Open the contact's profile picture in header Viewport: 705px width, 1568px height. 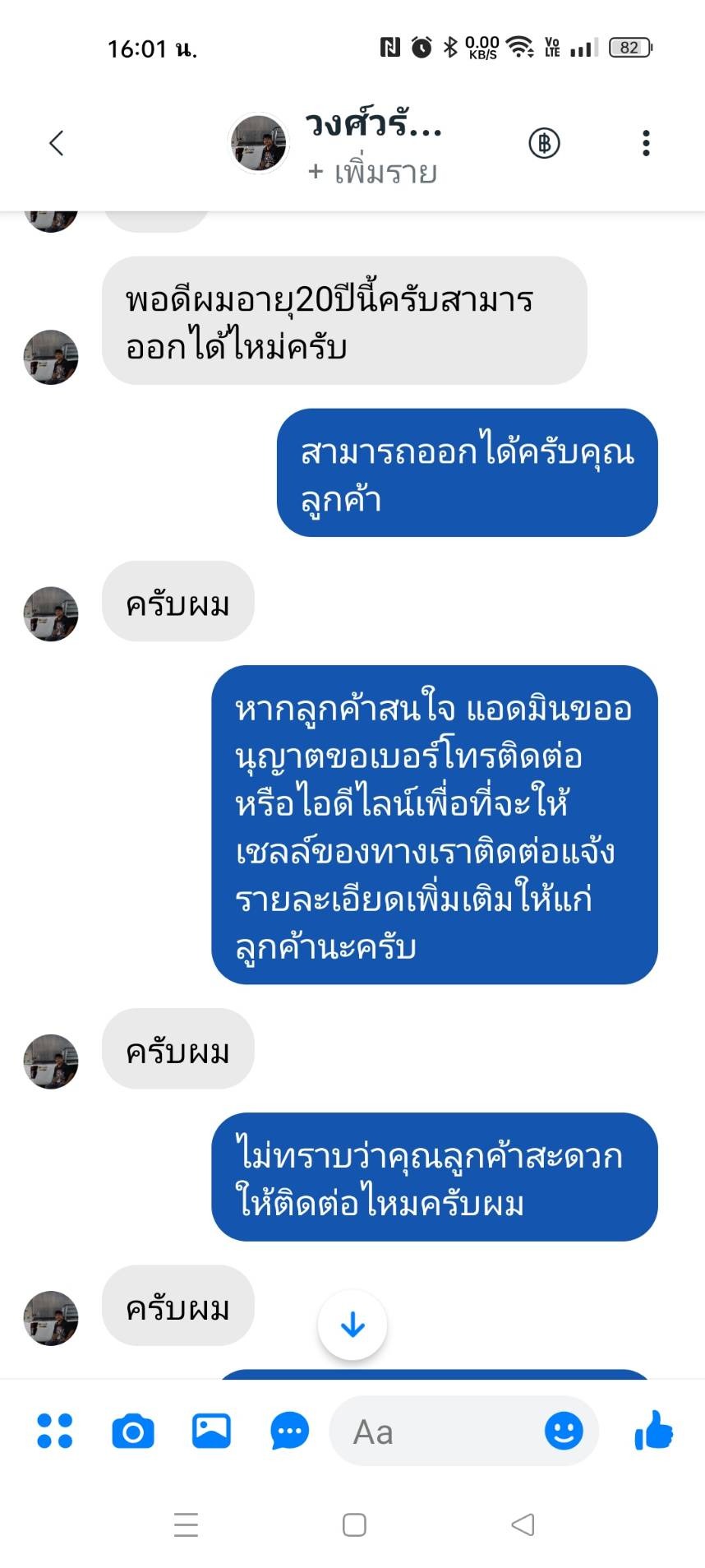pyautogui.click(x=259, y=143)
